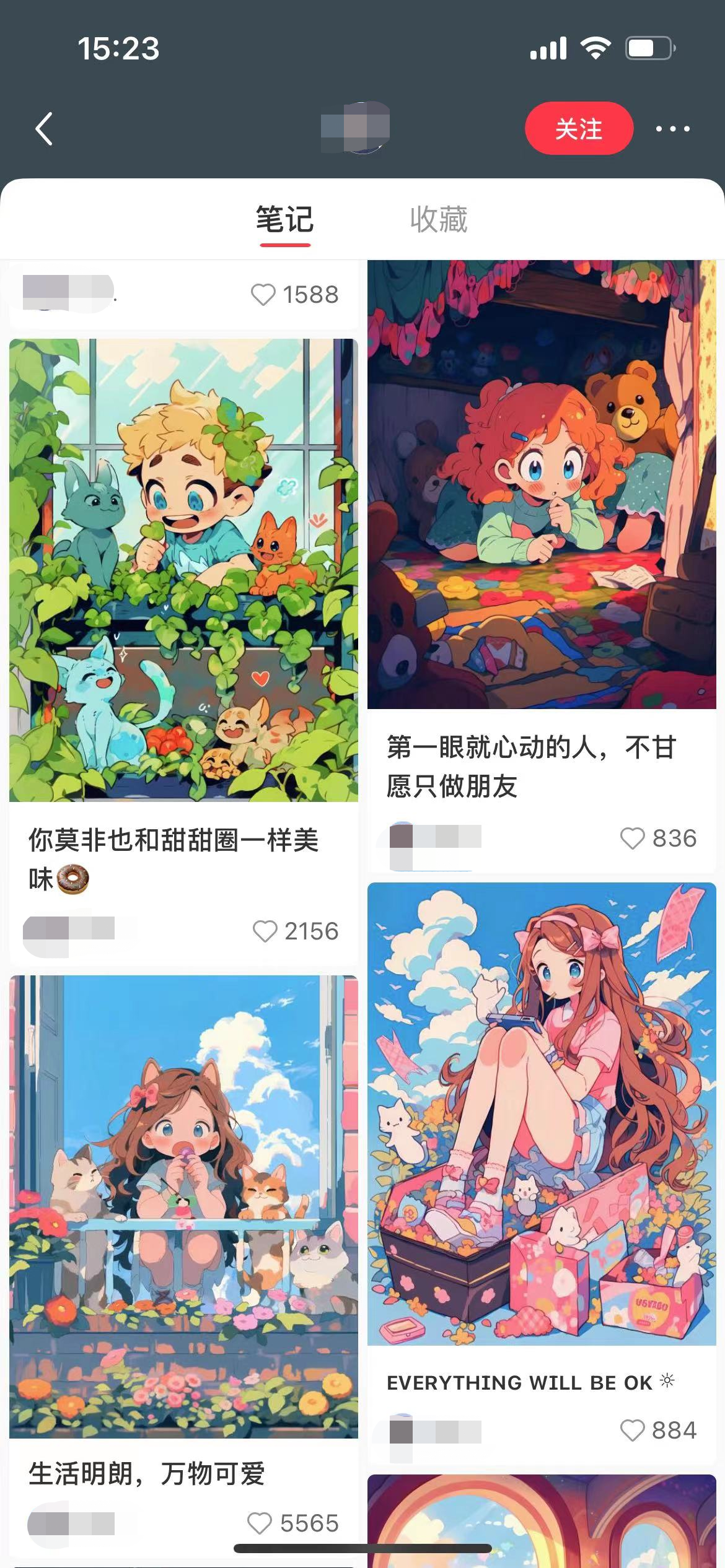
Task: Go back with the top-left arrow
Action: click(43, 129)
